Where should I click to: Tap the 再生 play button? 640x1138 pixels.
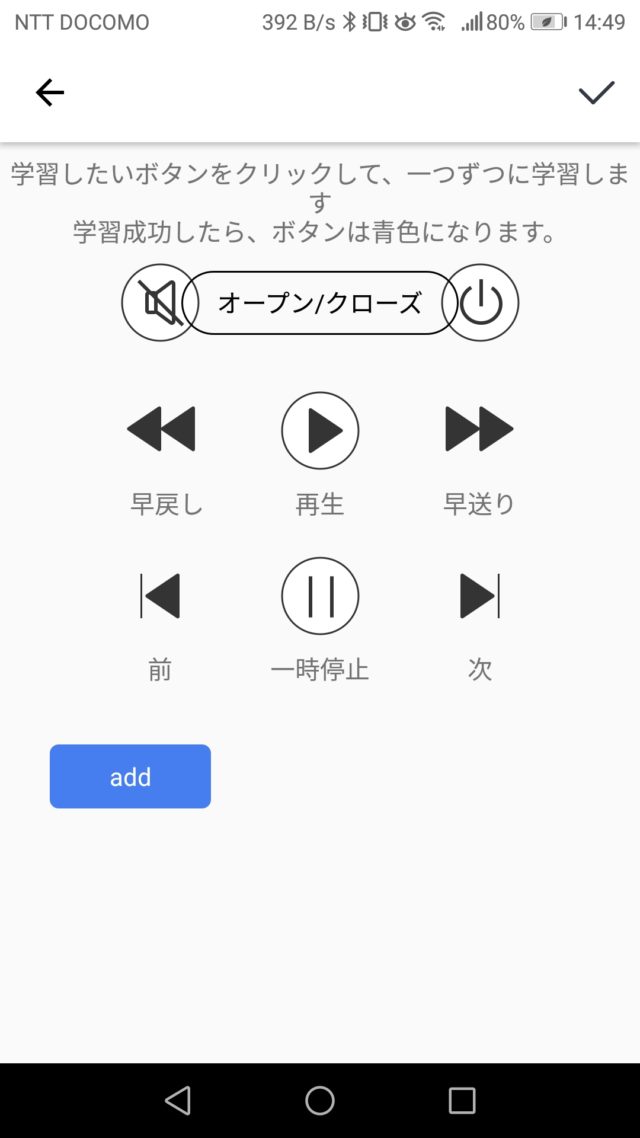pyautogui.click(x=320, y=430)
